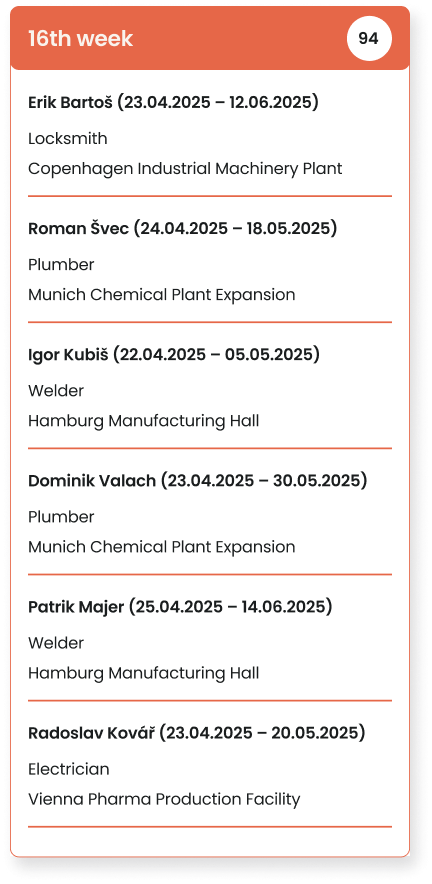View Dominik Valach's Munich Chemical Plant entry
This screenshot has height=884, width=432.
point(210,514)
